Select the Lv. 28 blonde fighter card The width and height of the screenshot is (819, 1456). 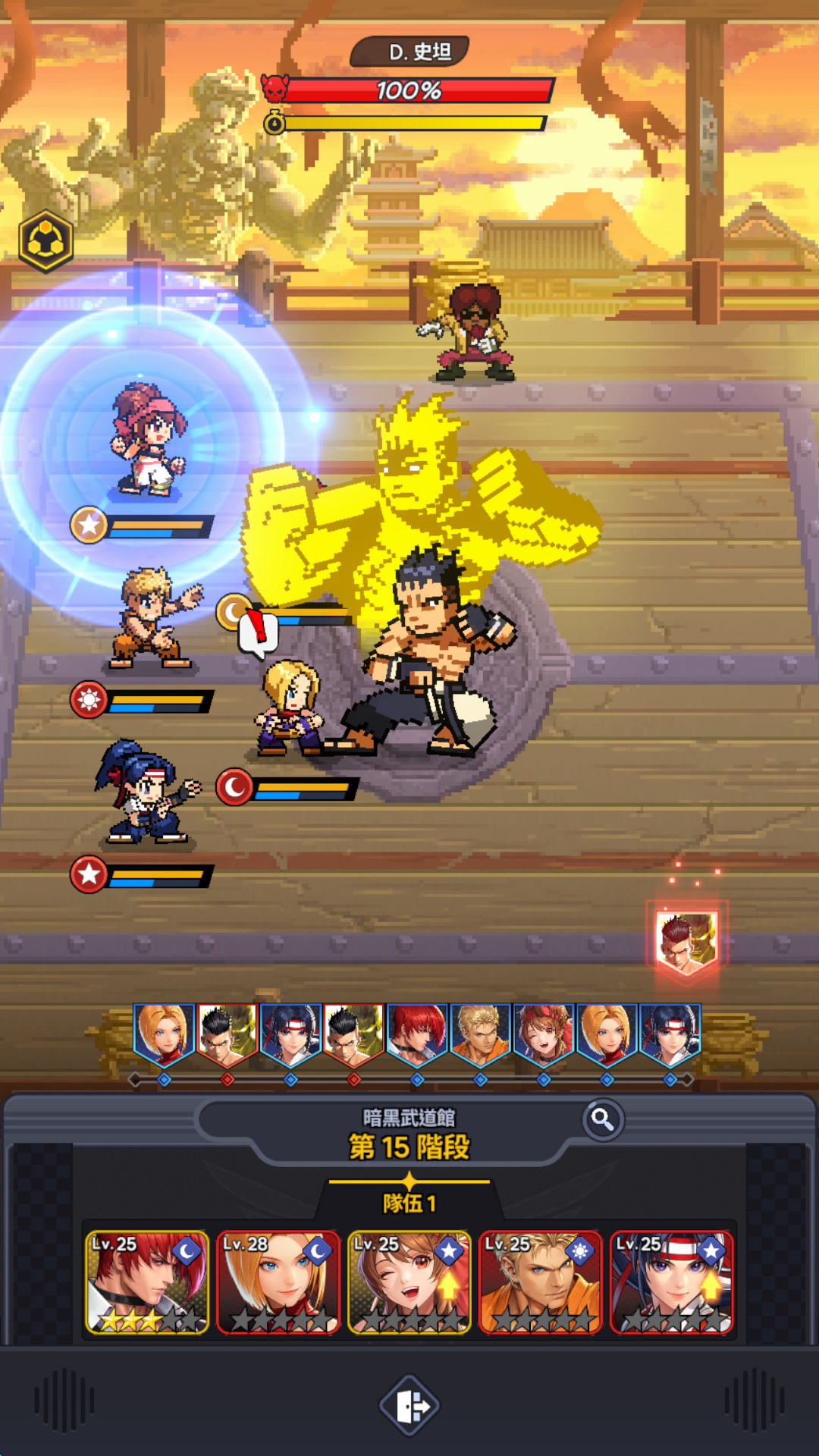278,1282
